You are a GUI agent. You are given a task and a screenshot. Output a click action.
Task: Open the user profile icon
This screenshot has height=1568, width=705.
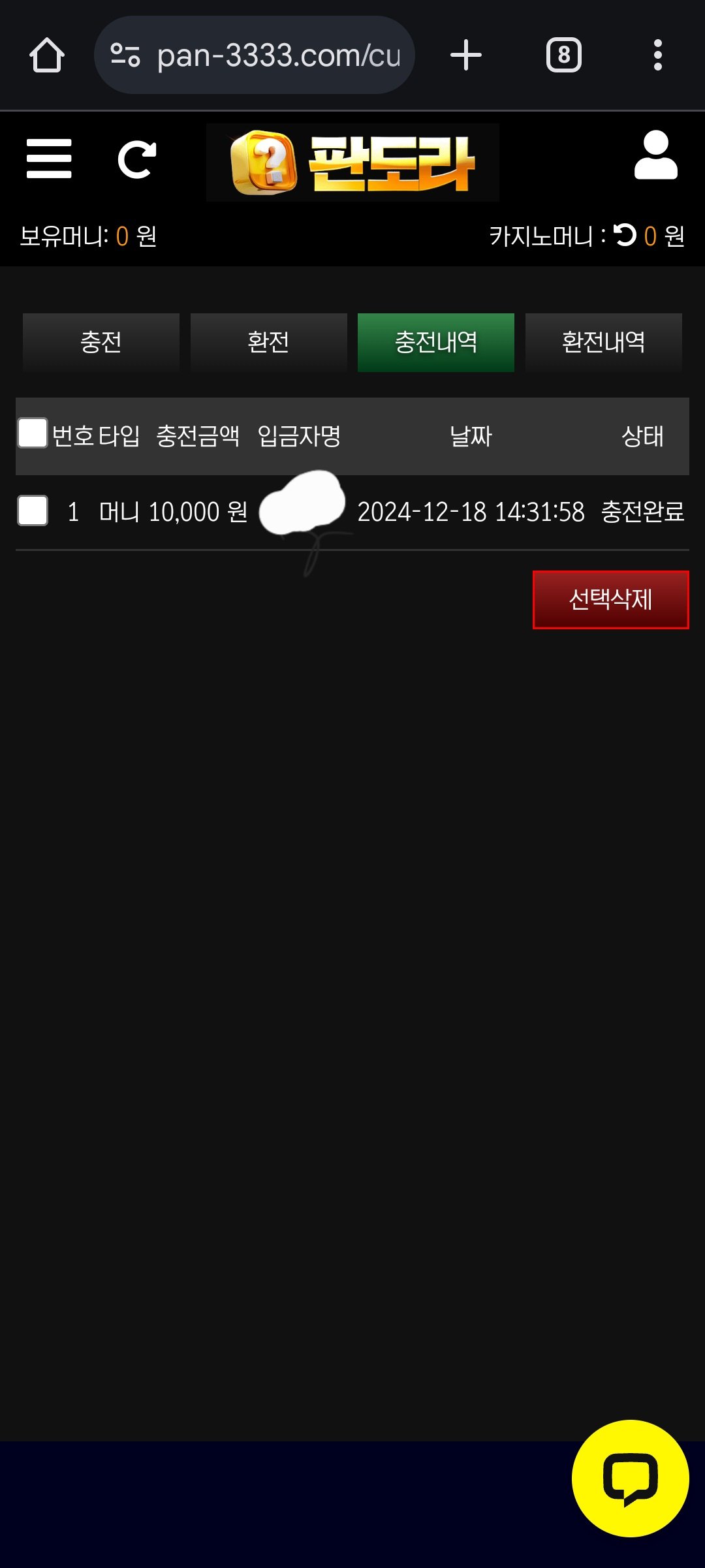coord(655,155)
